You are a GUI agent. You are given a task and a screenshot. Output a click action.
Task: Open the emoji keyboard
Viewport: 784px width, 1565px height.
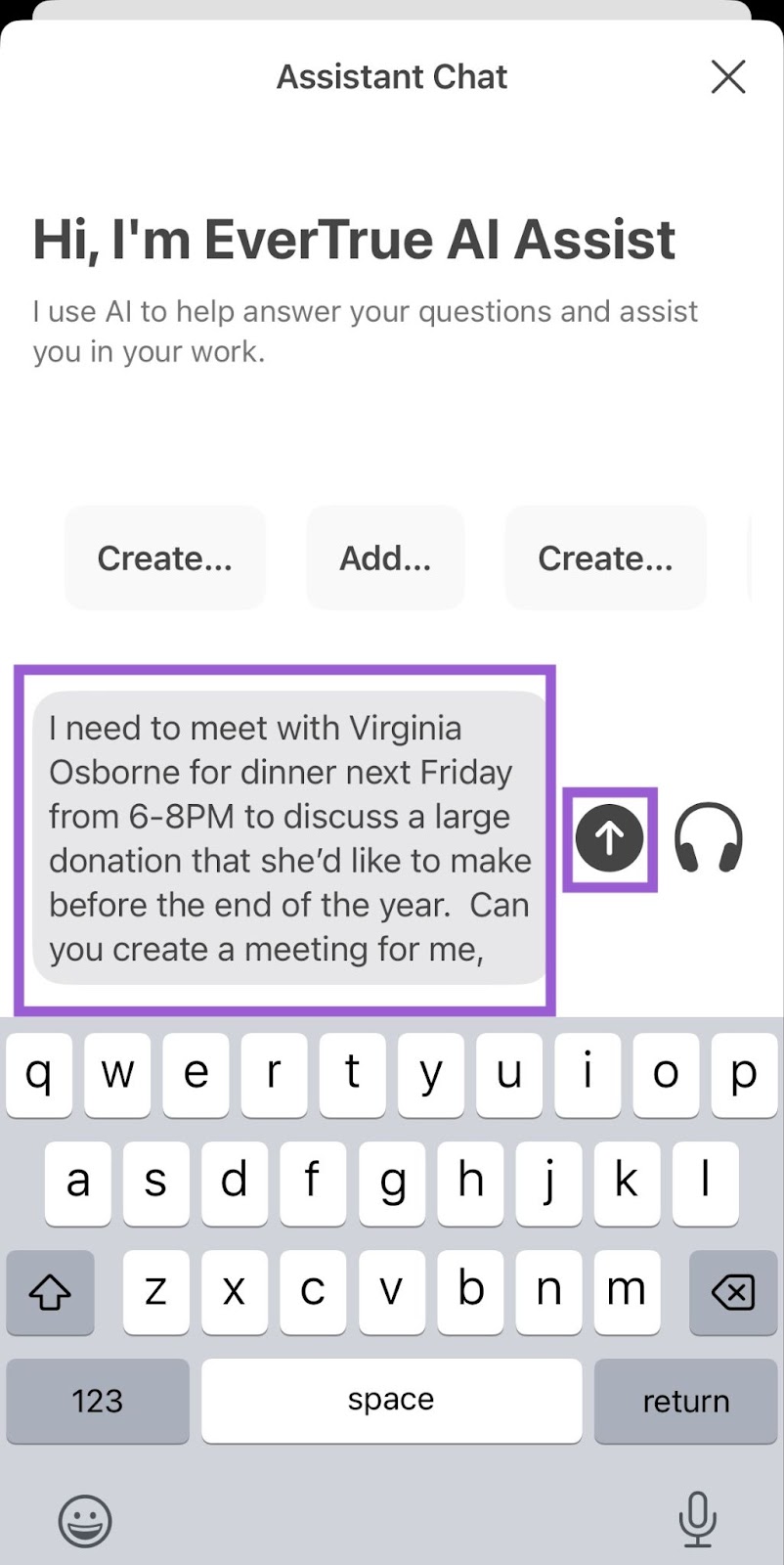click(85, 1521)
